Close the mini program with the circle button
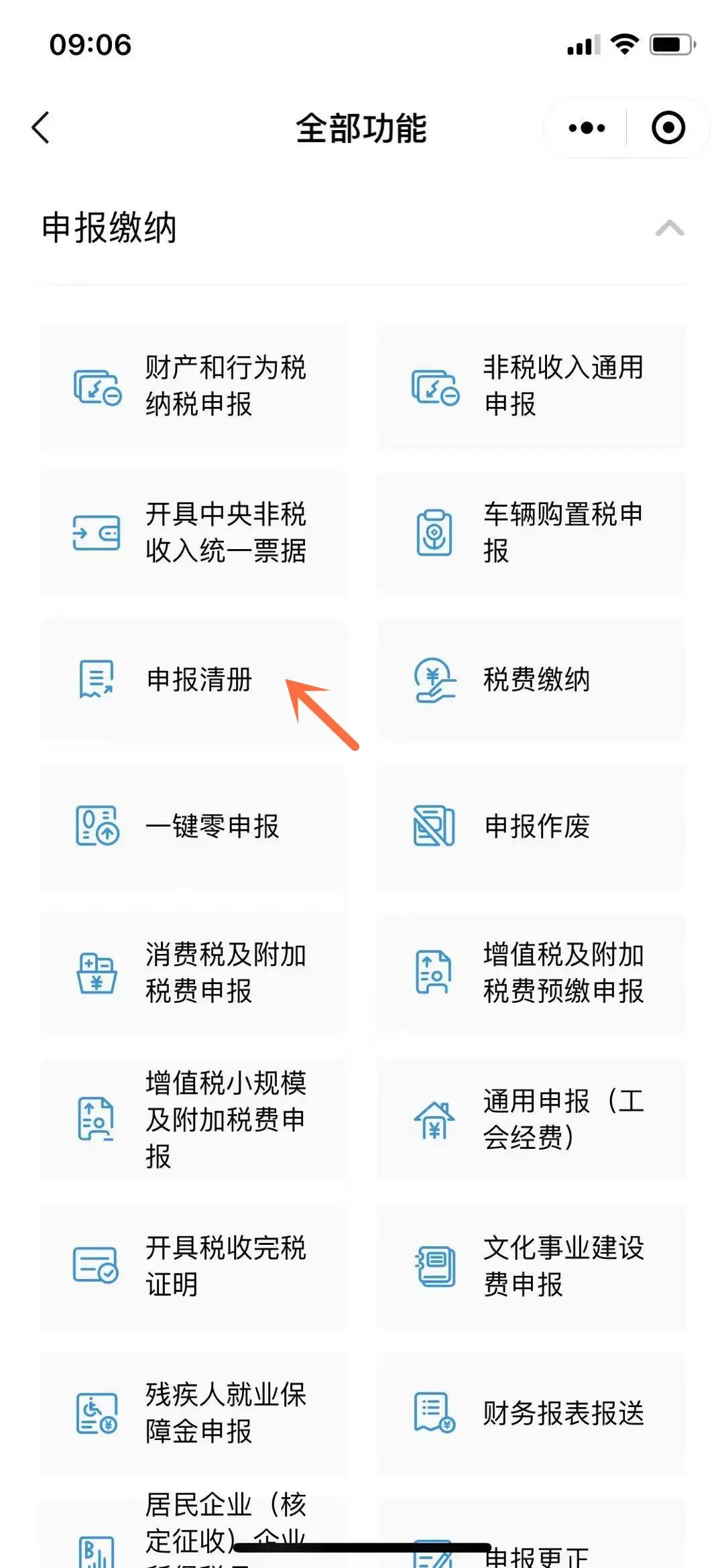Viewport: 724px width, 1568px height. [x=668, y=127]
